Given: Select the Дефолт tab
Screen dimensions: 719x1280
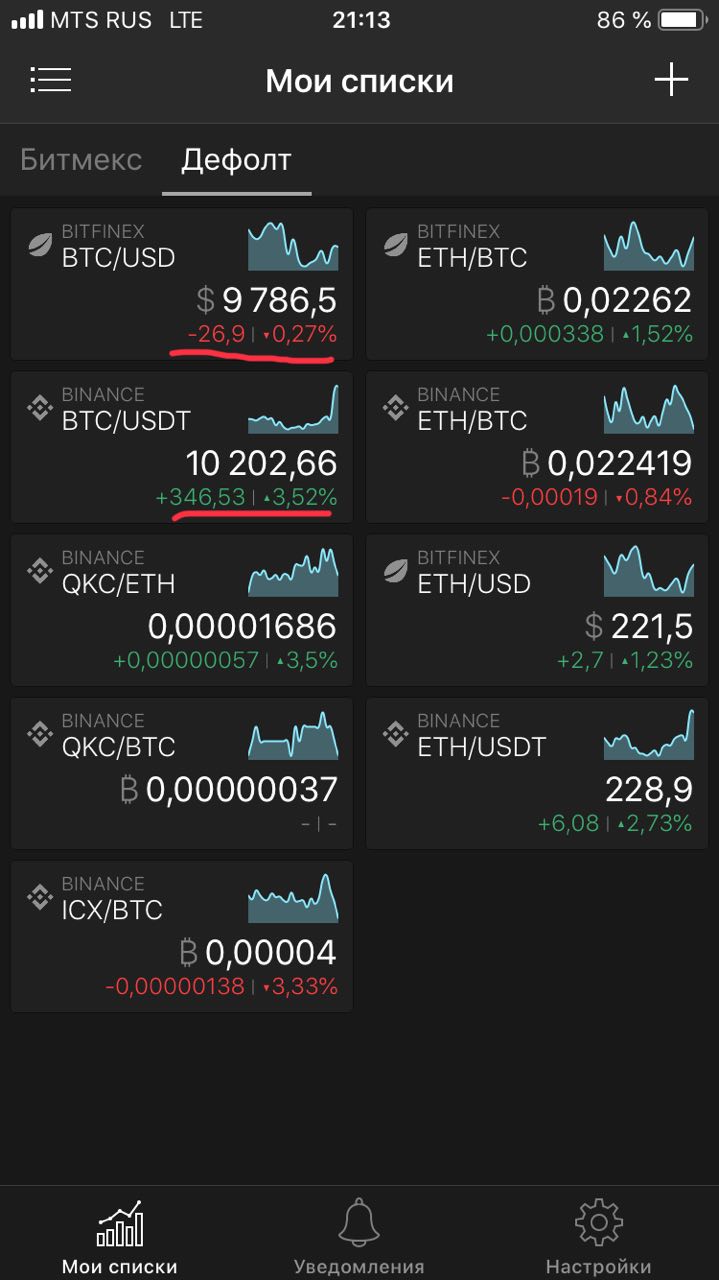Looking at the screenshot, I should pos(236,160).
